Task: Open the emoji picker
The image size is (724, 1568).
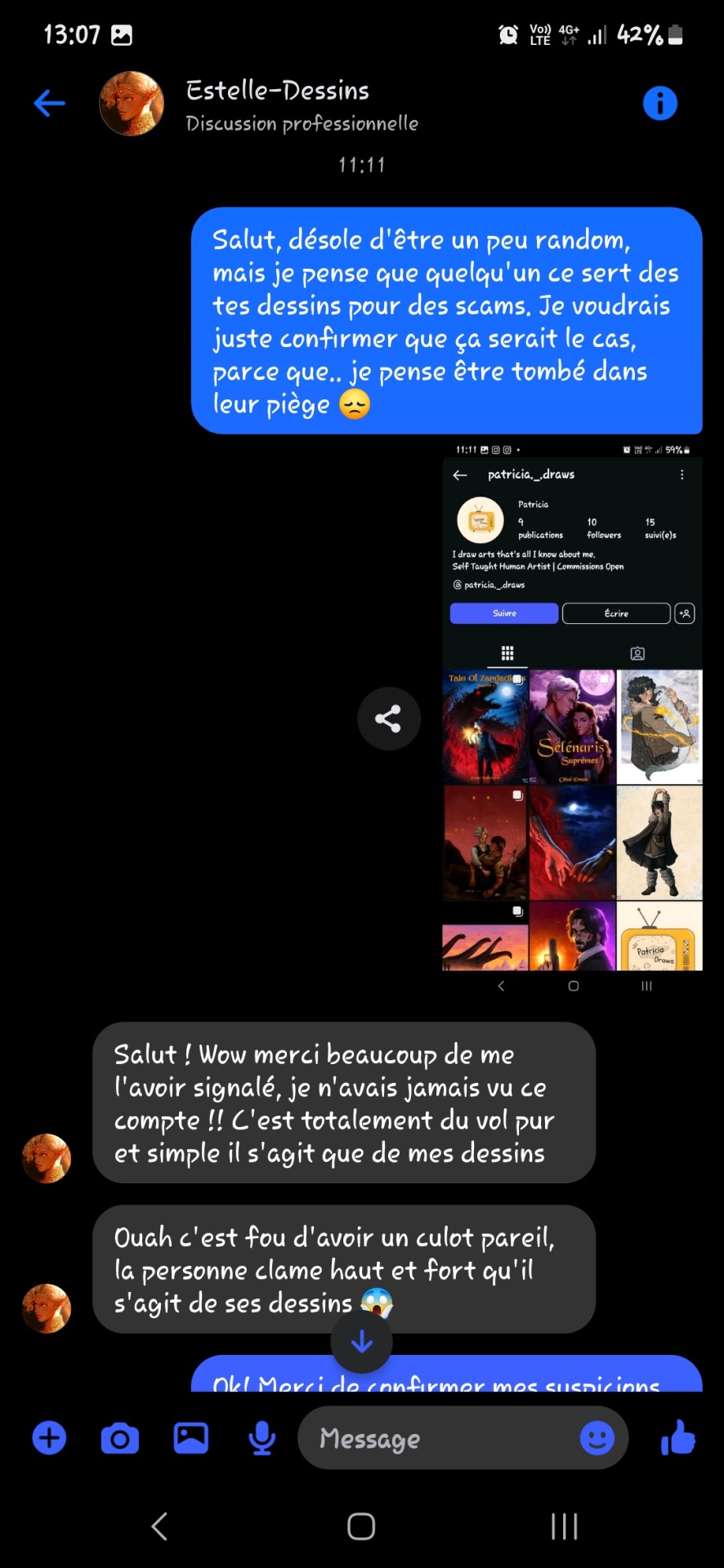Action: point(597,1438)
